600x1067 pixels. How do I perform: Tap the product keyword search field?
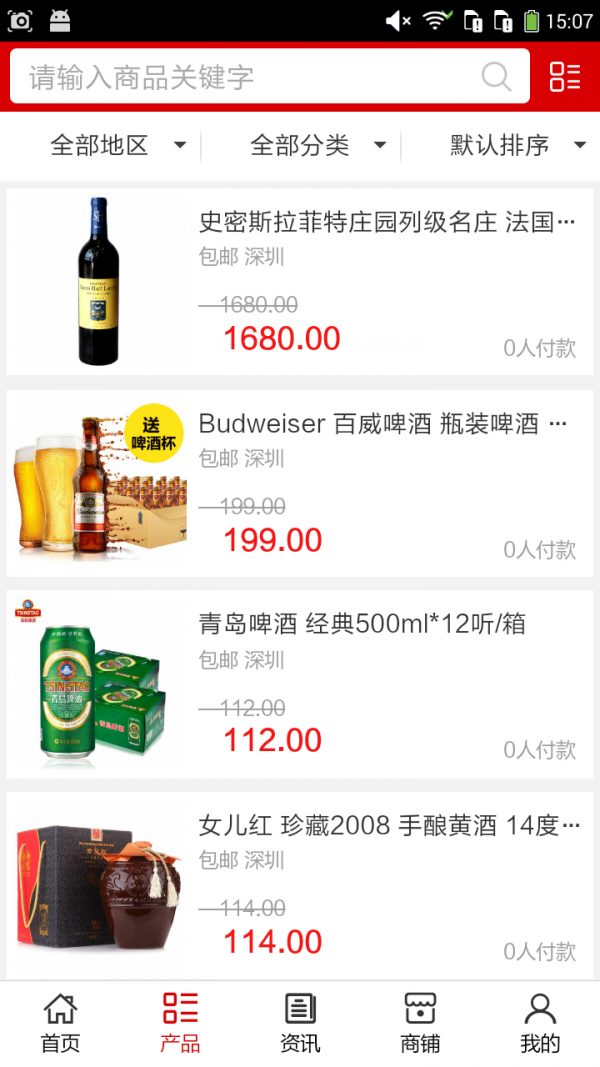(240, 77)
